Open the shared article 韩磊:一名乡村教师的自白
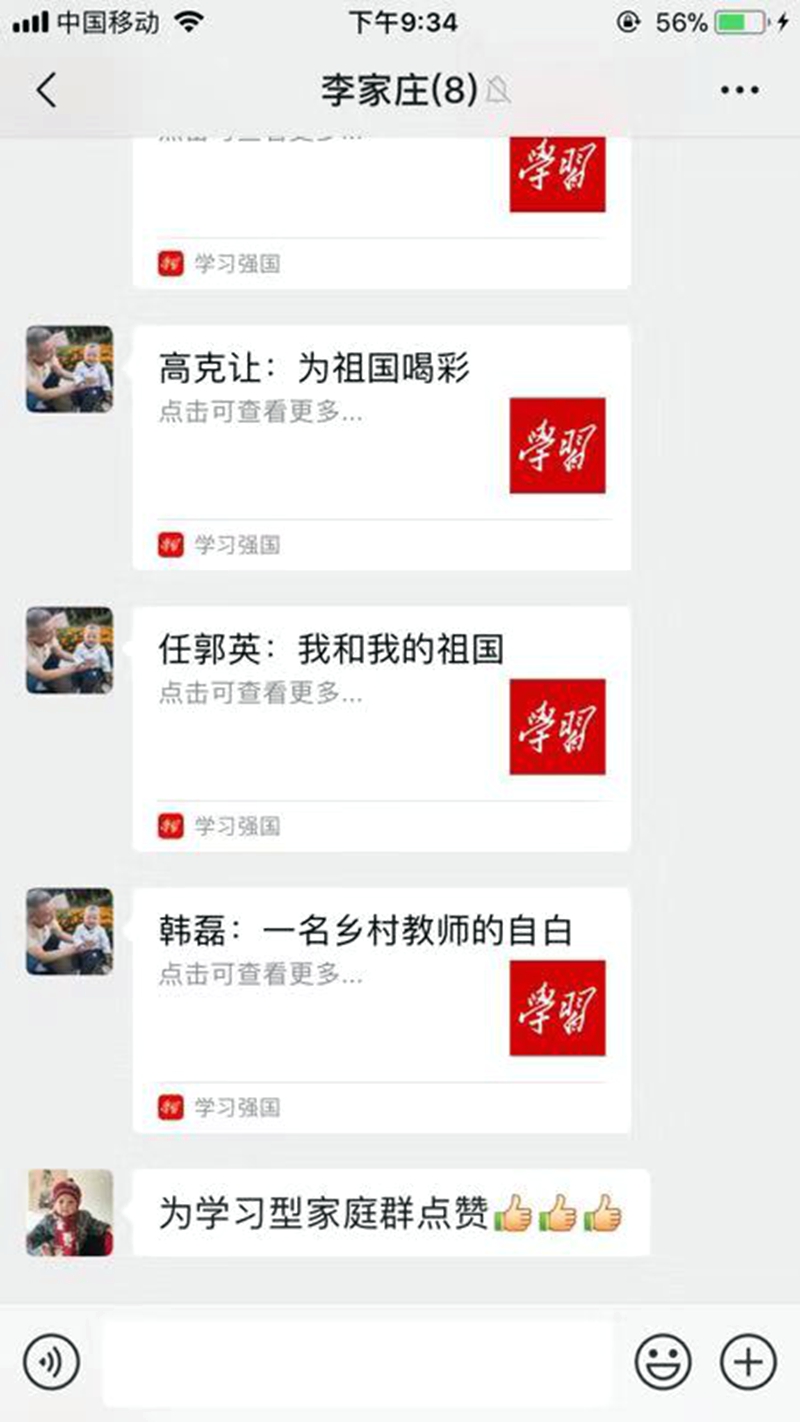 381,1009
